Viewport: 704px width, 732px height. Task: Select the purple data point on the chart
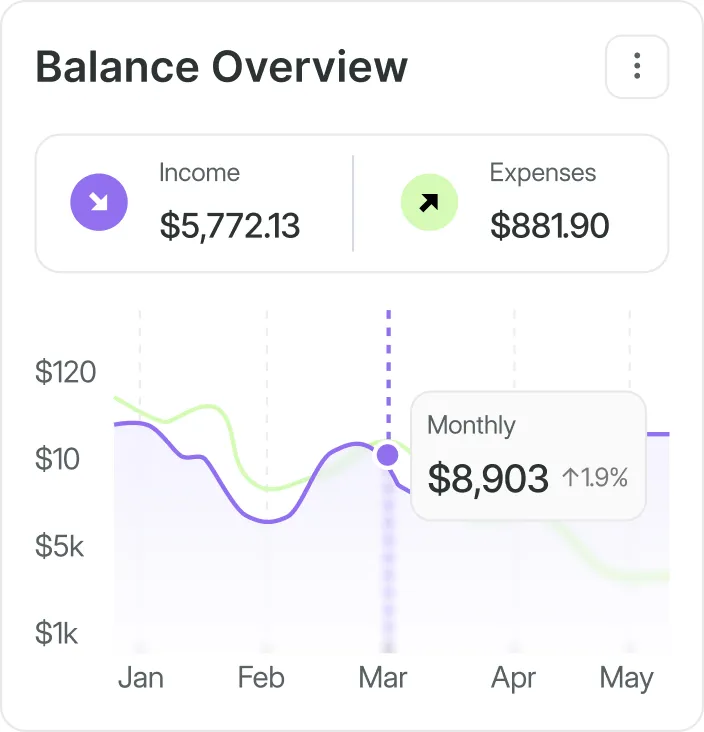pos(388,456)
